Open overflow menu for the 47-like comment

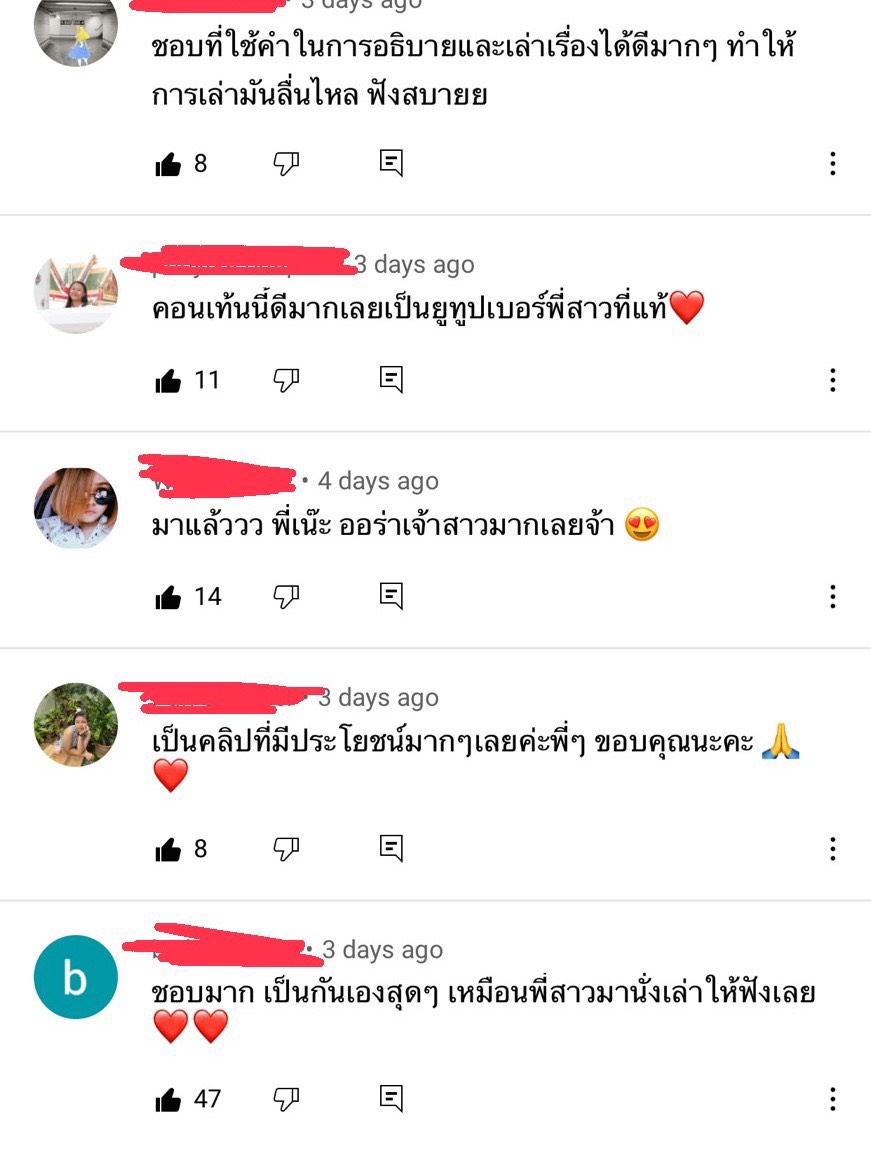832,1100
